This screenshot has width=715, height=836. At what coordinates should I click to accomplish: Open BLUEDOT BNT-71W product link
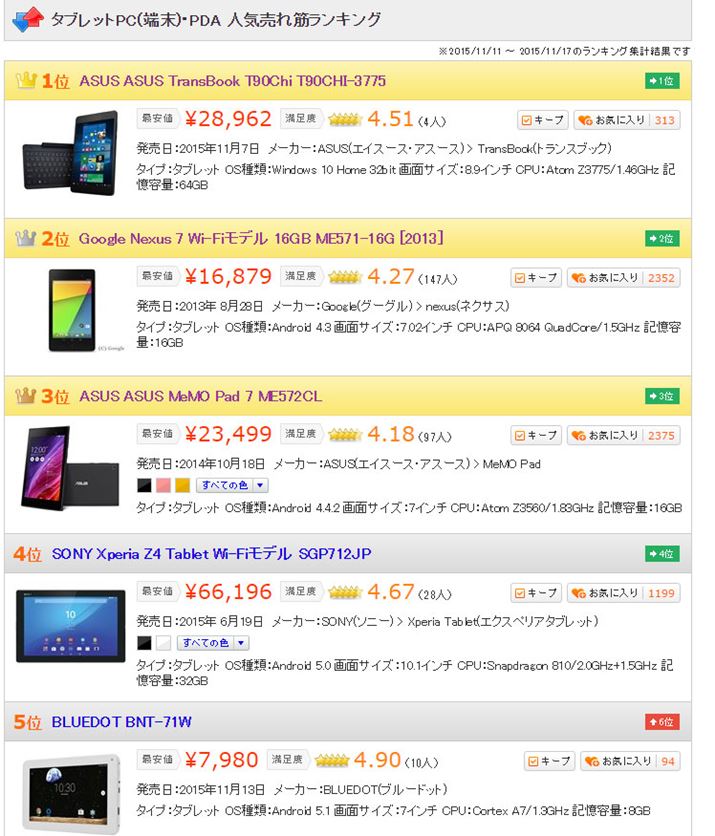tap(122, 721)
